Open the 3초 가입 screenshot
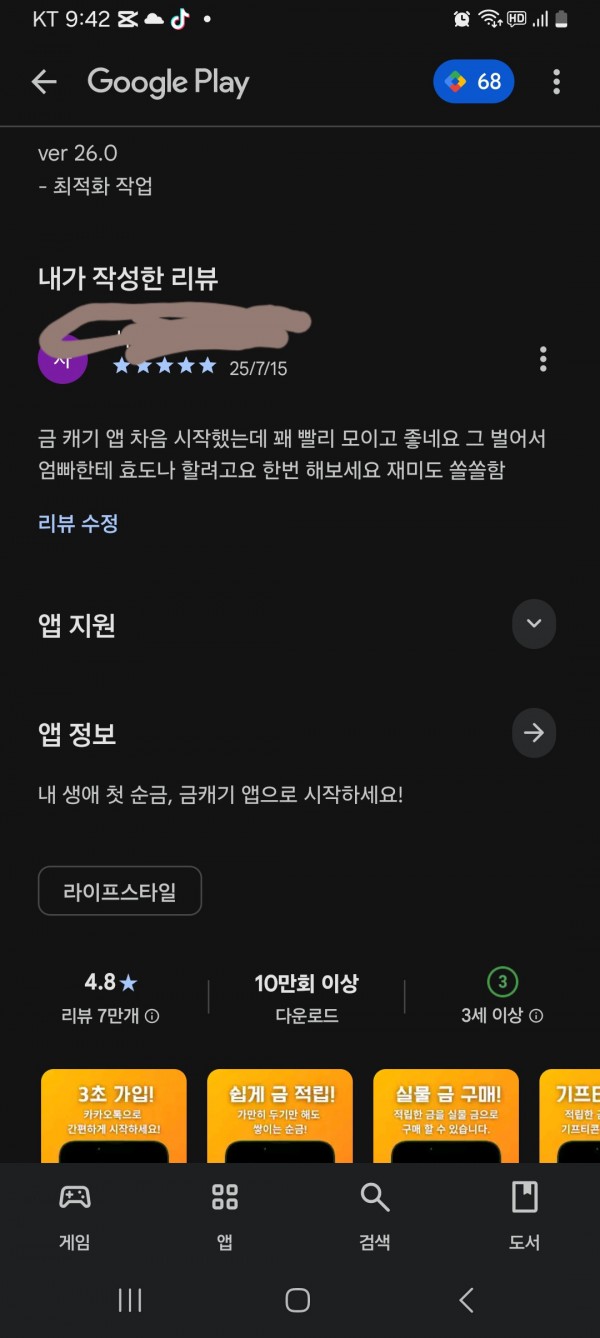The width and height of the screenshot is (600, 1338). 114,1116
